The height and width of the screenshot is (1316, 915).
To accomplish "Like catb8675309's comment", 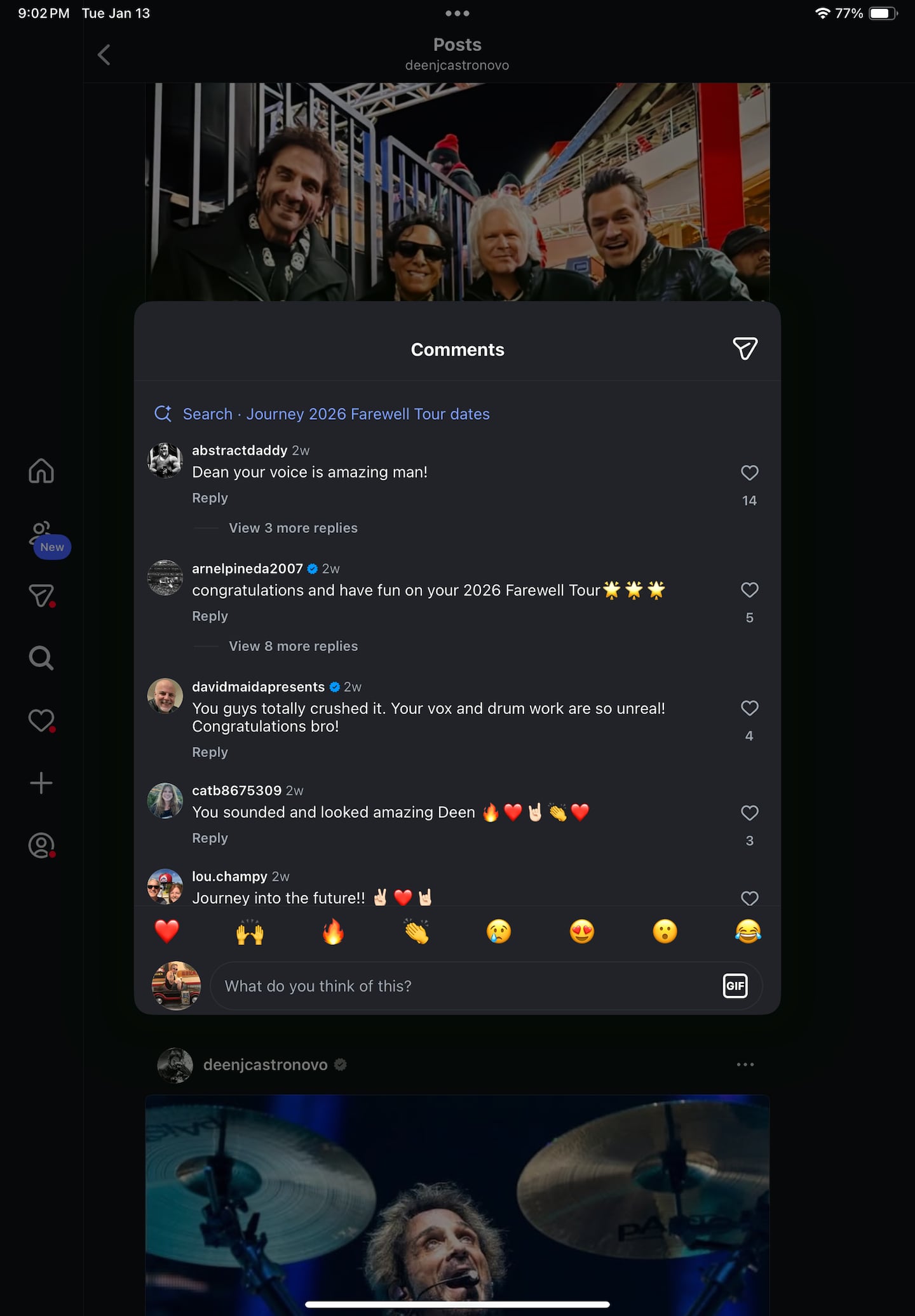I will (x=749, y=813).
